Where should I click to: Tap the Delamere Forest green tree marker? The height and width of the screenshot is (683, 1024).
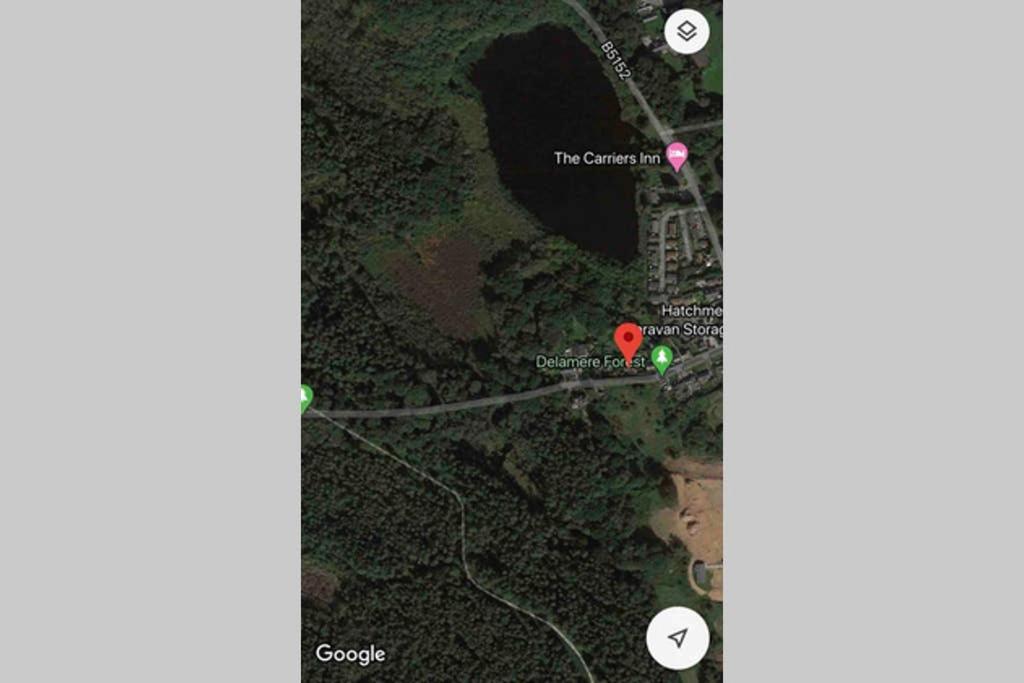pos(661,359)
